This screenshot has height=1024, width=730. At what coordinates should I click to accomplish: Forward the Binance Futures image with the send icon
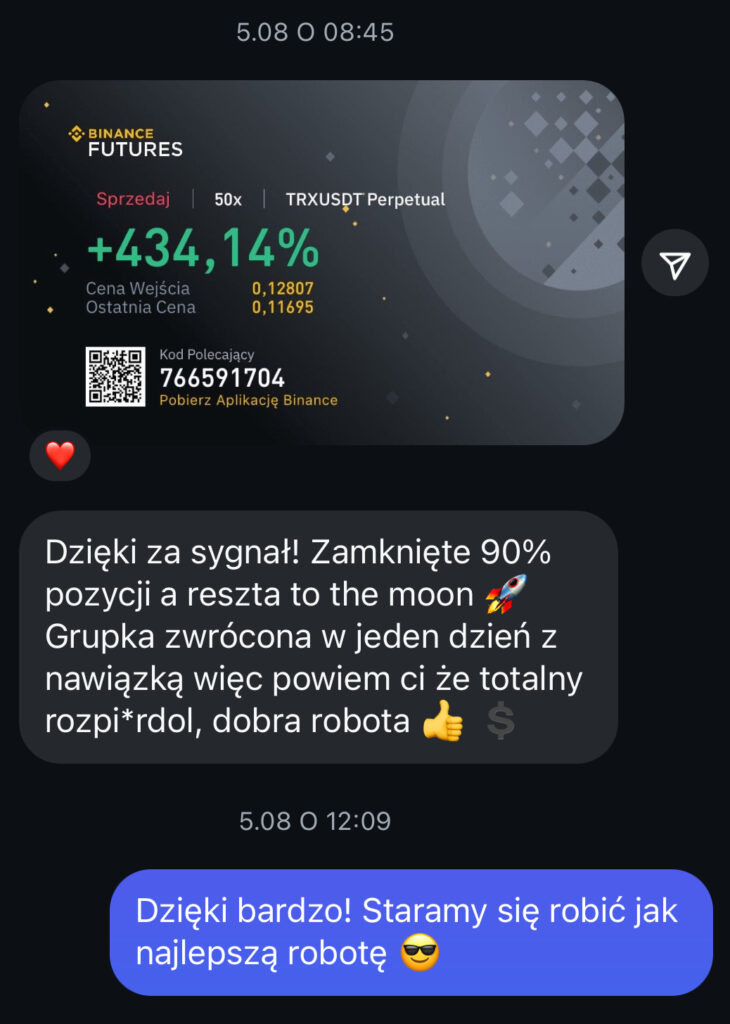675,263
